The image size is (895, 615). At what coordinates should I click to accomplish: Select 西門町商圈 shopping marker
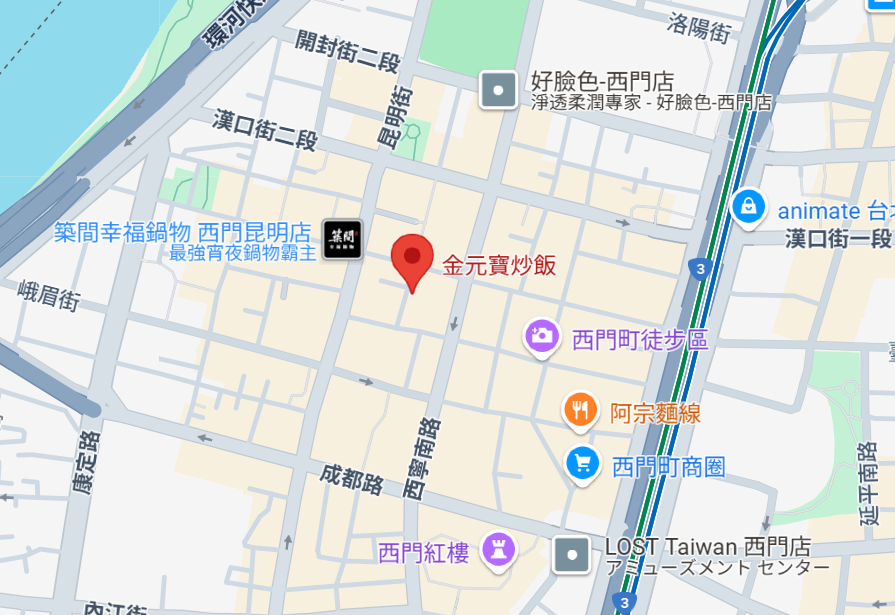coord(582,463)
